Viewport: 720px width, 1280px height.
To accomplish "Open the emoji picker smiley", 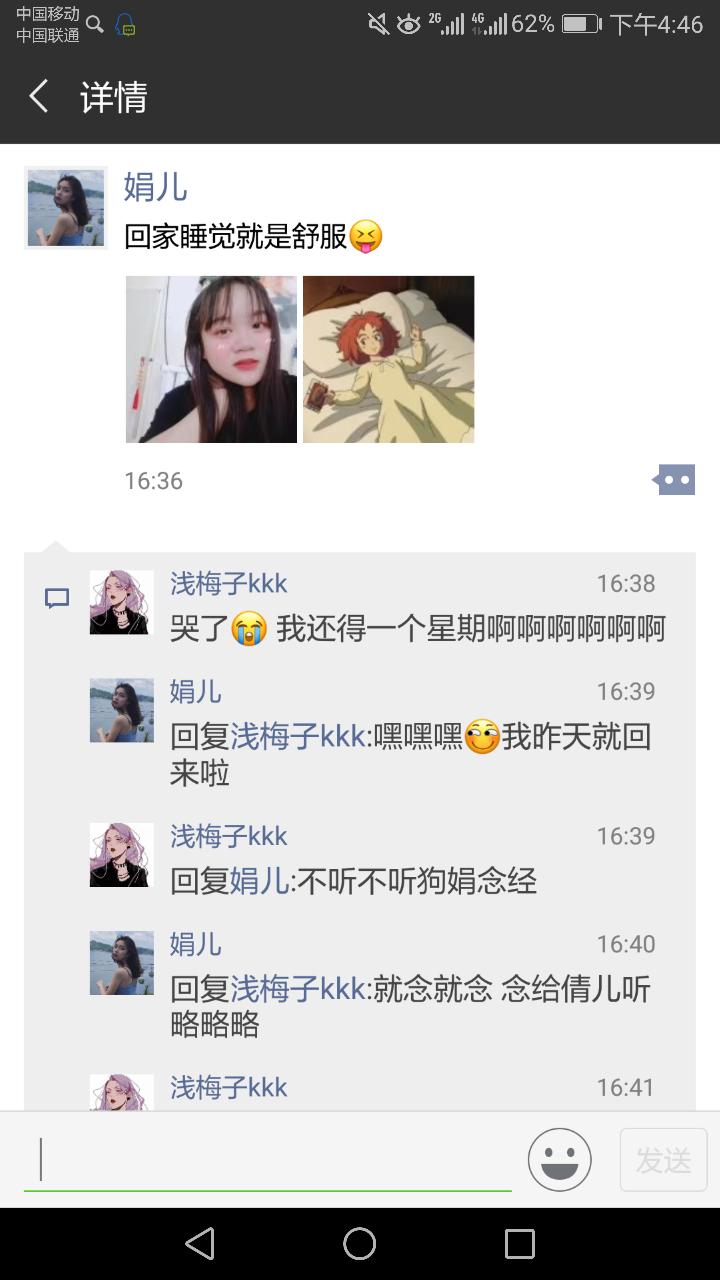I will pyautogui.click(x=560, y=1160).
